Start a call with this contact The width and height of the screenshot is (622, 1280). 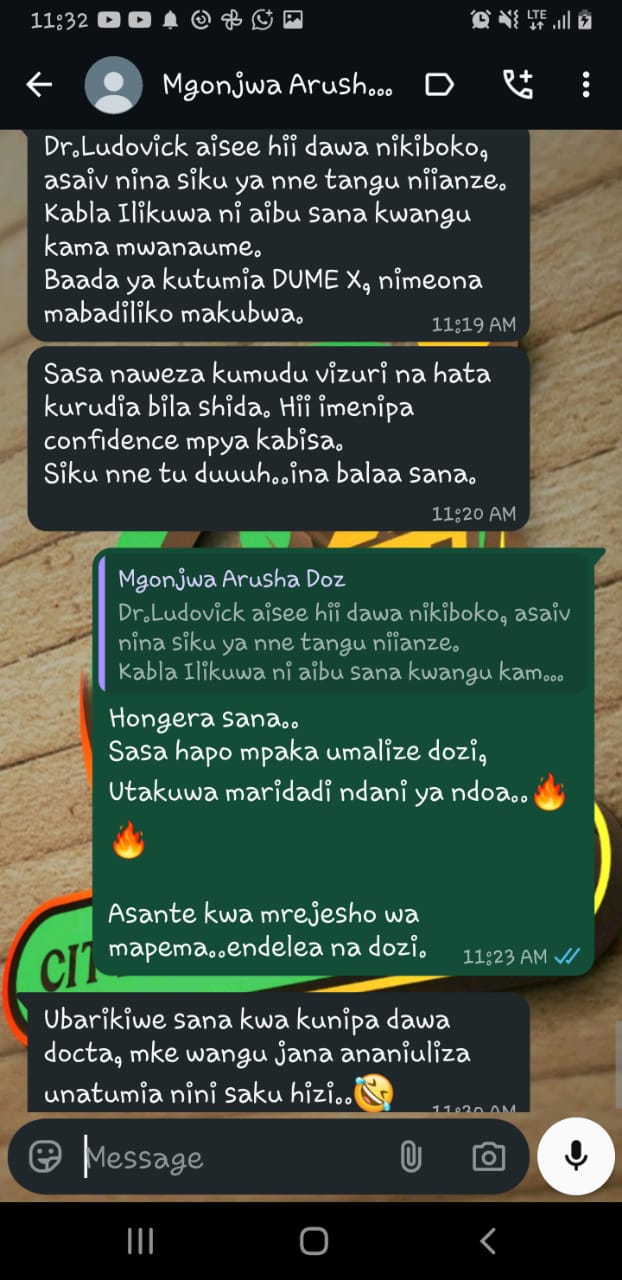point(517,85)
